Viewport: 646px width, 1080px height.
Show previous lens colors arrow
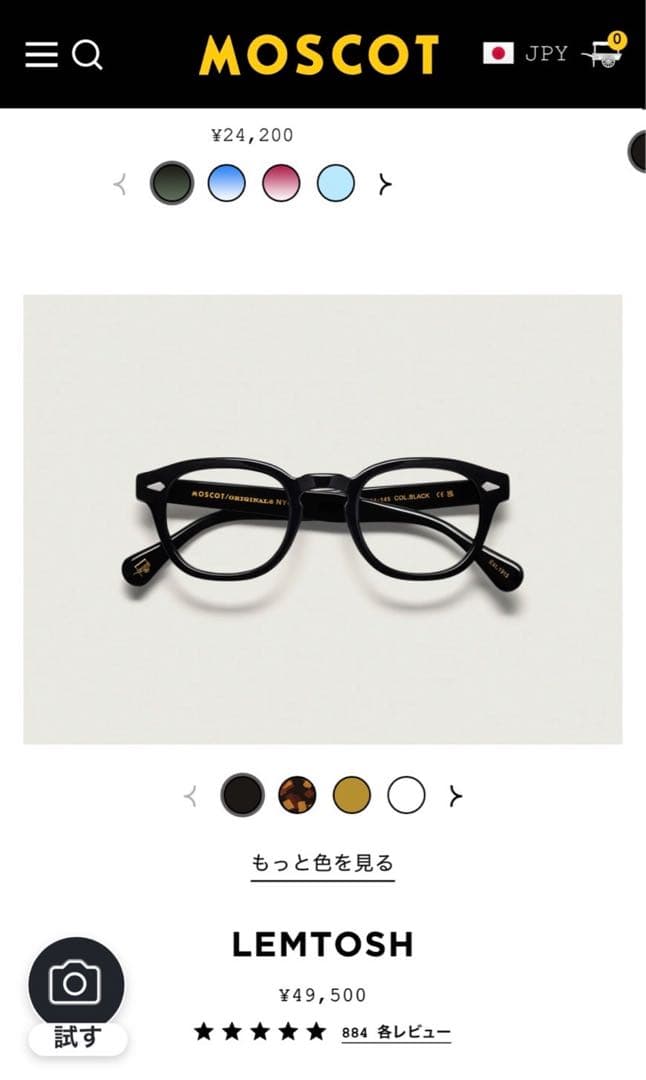click(121, 184)
